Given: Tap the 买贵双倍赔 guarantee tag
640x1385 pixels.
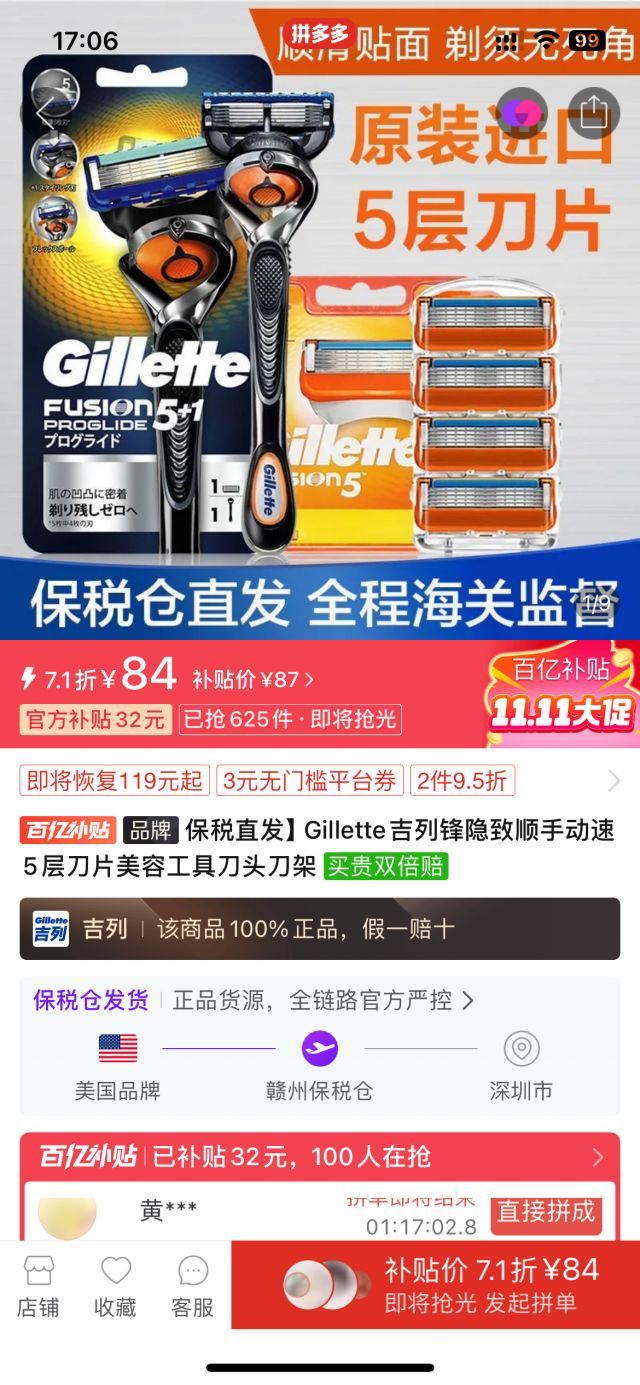Looking at the screenshot, I should coord(386,866).
